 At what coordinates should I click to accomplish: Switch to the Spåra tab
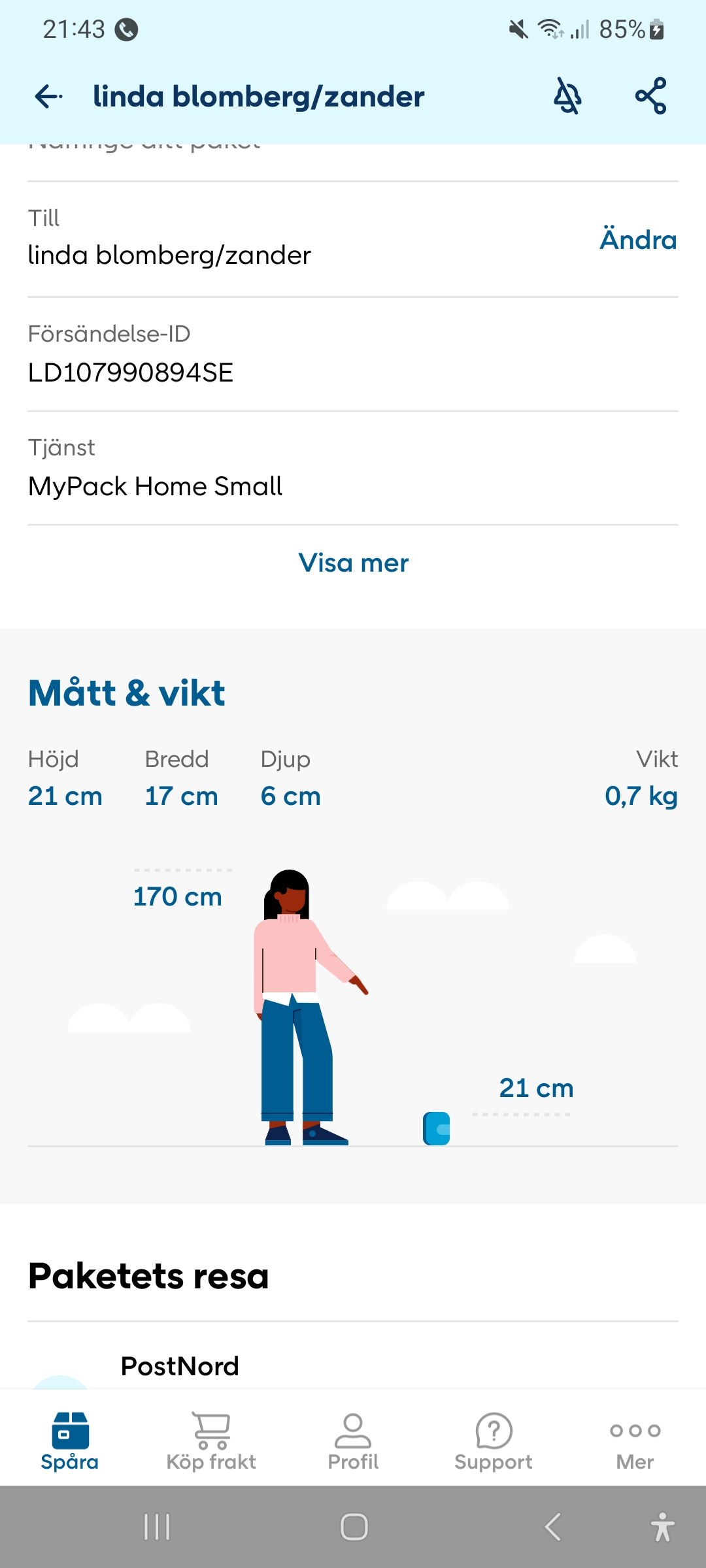pyautogui.click(x=70, y=1441)
